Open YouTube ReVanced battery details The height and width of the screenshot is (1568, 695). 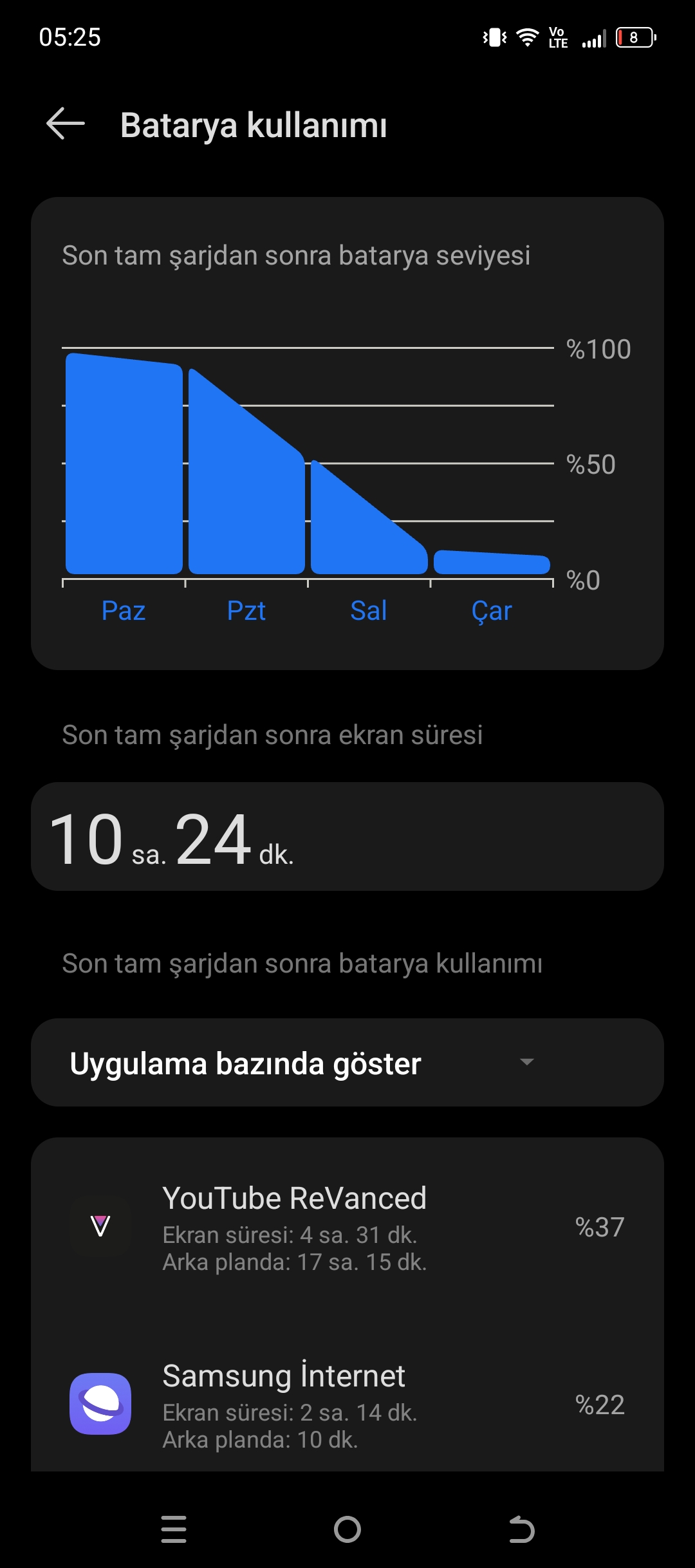(x=347, y=1227)
